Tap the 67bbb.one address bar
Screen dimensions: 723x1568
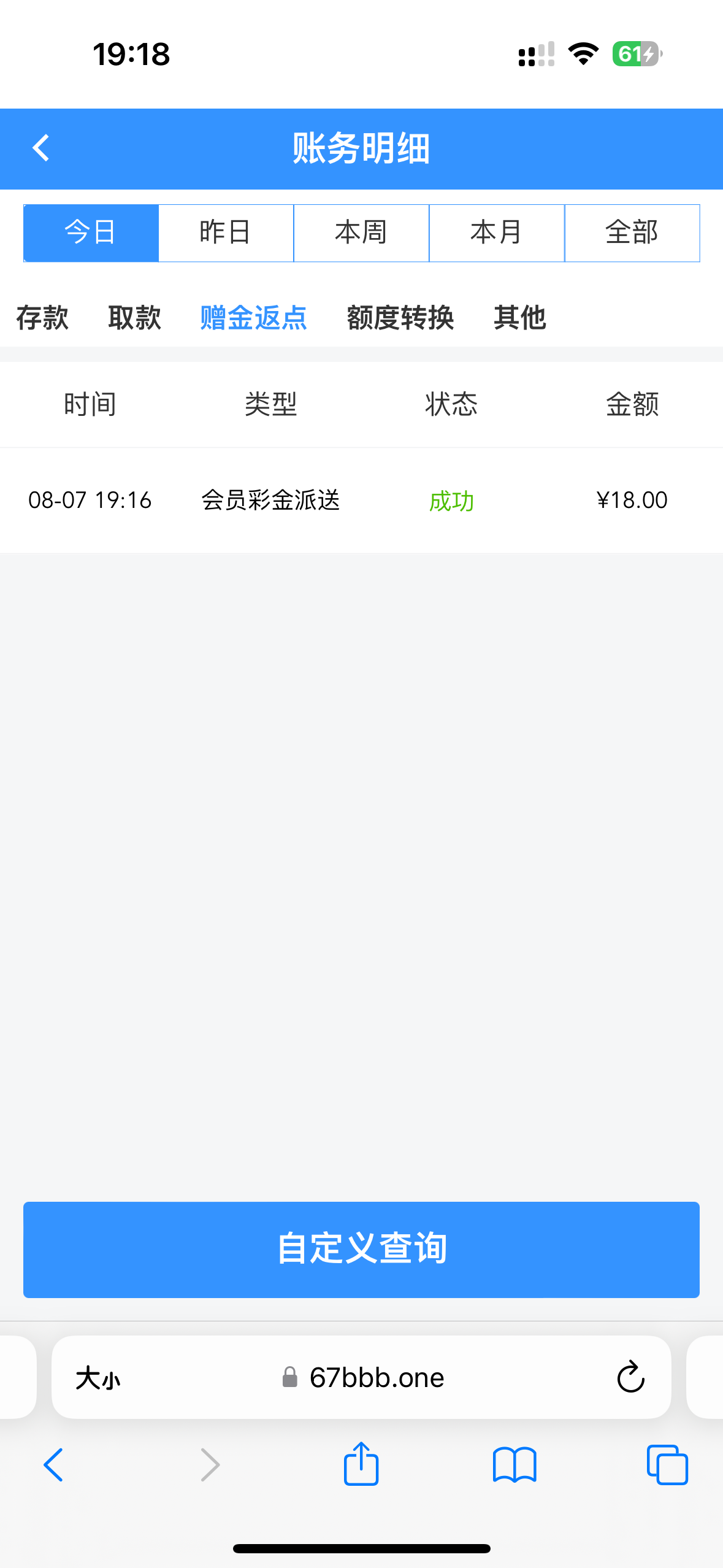tap(376, 1378)
